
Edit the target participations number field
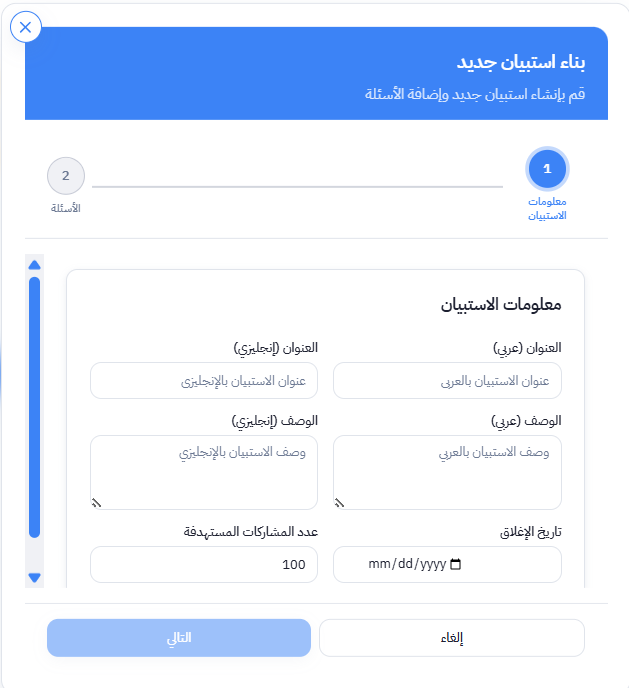[204, 564]
